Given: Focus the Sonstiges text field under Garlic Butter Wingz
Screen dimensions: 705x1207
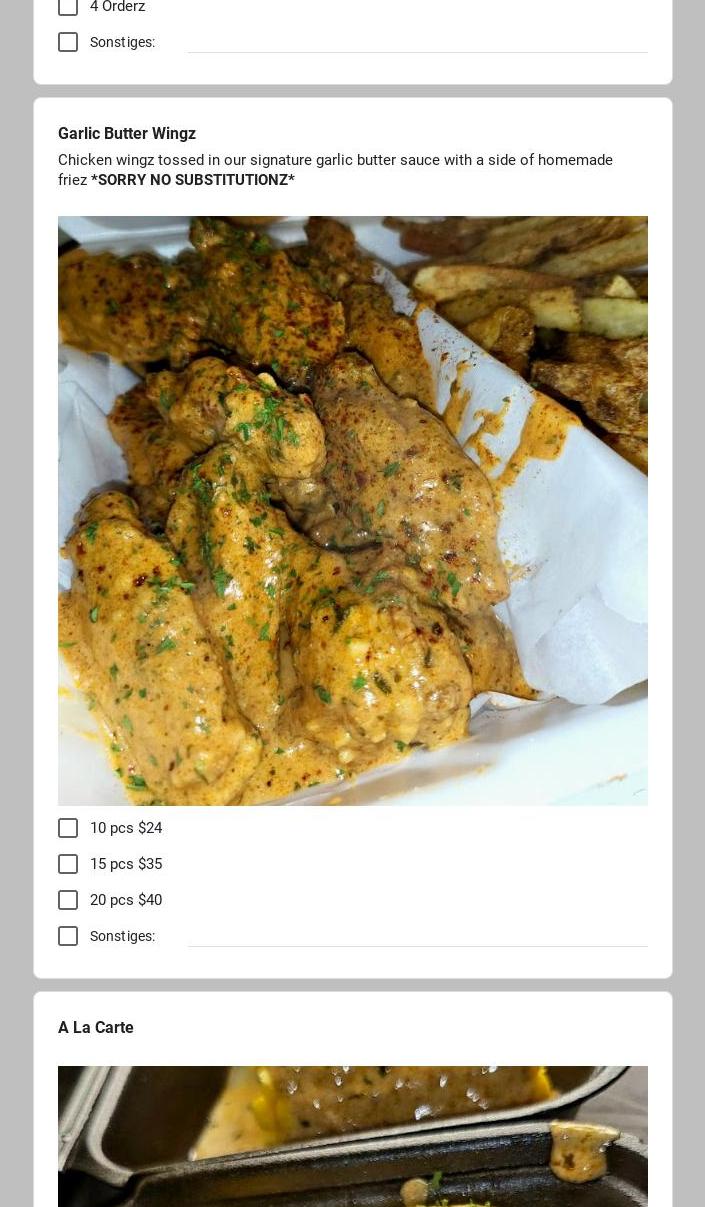Looking at the screenshot, I should (417, 935).
